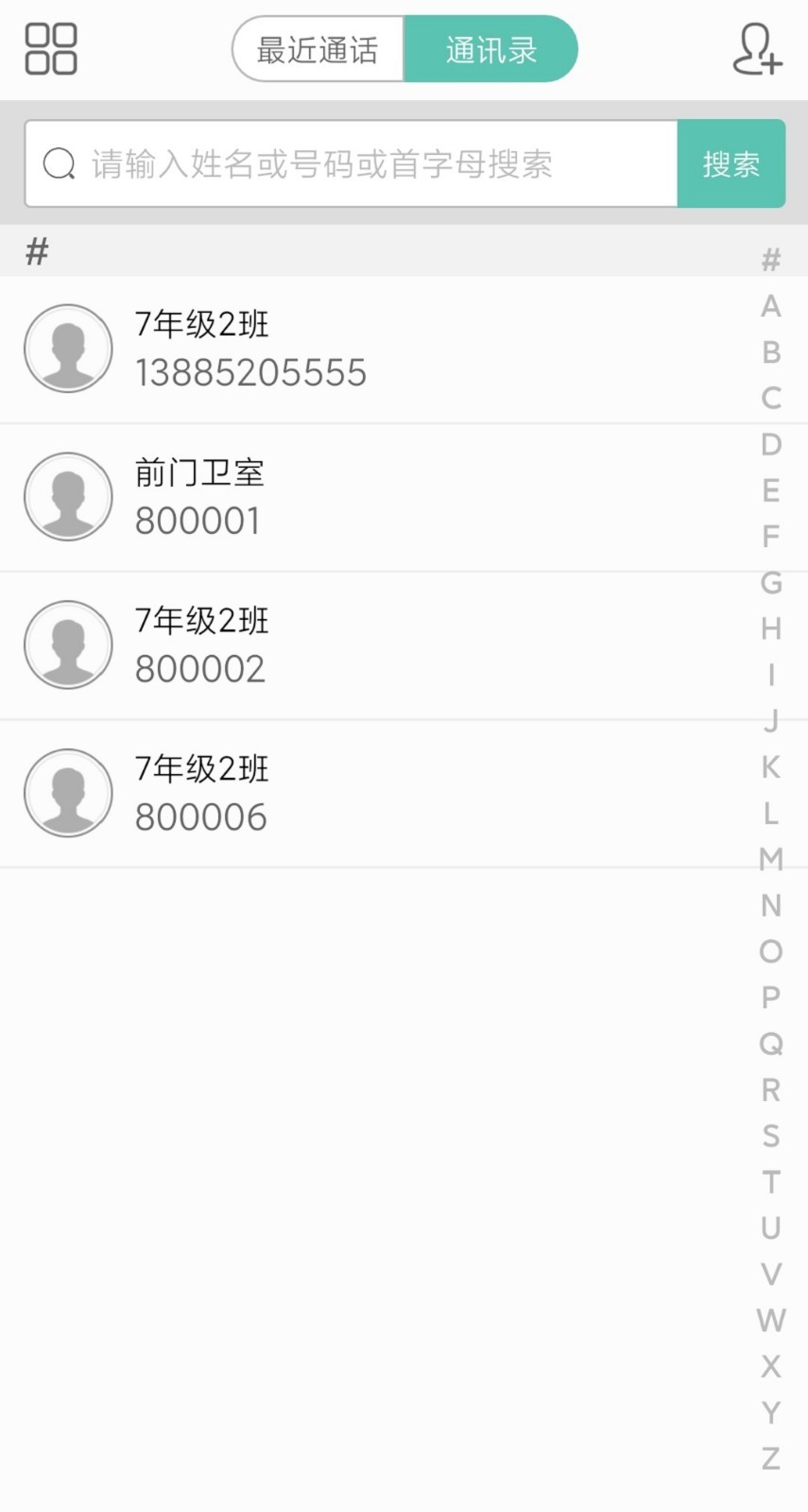
Task: Switch to the 最近通话 tab
Action: pyautogui.click(x=318, y=48)
